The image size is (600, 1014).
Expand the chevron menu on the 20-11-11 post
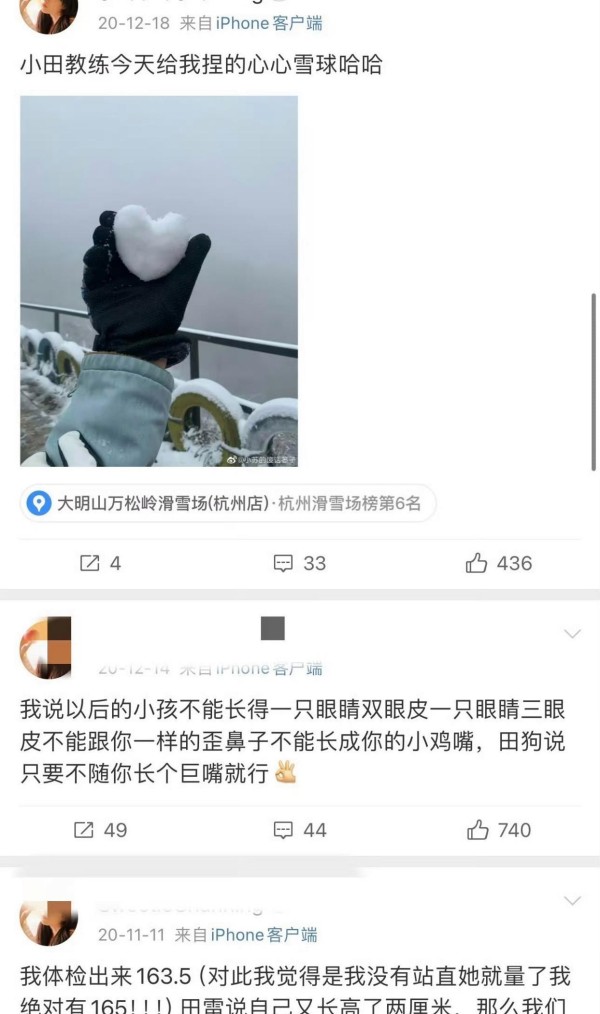click(x=572, y=901)
